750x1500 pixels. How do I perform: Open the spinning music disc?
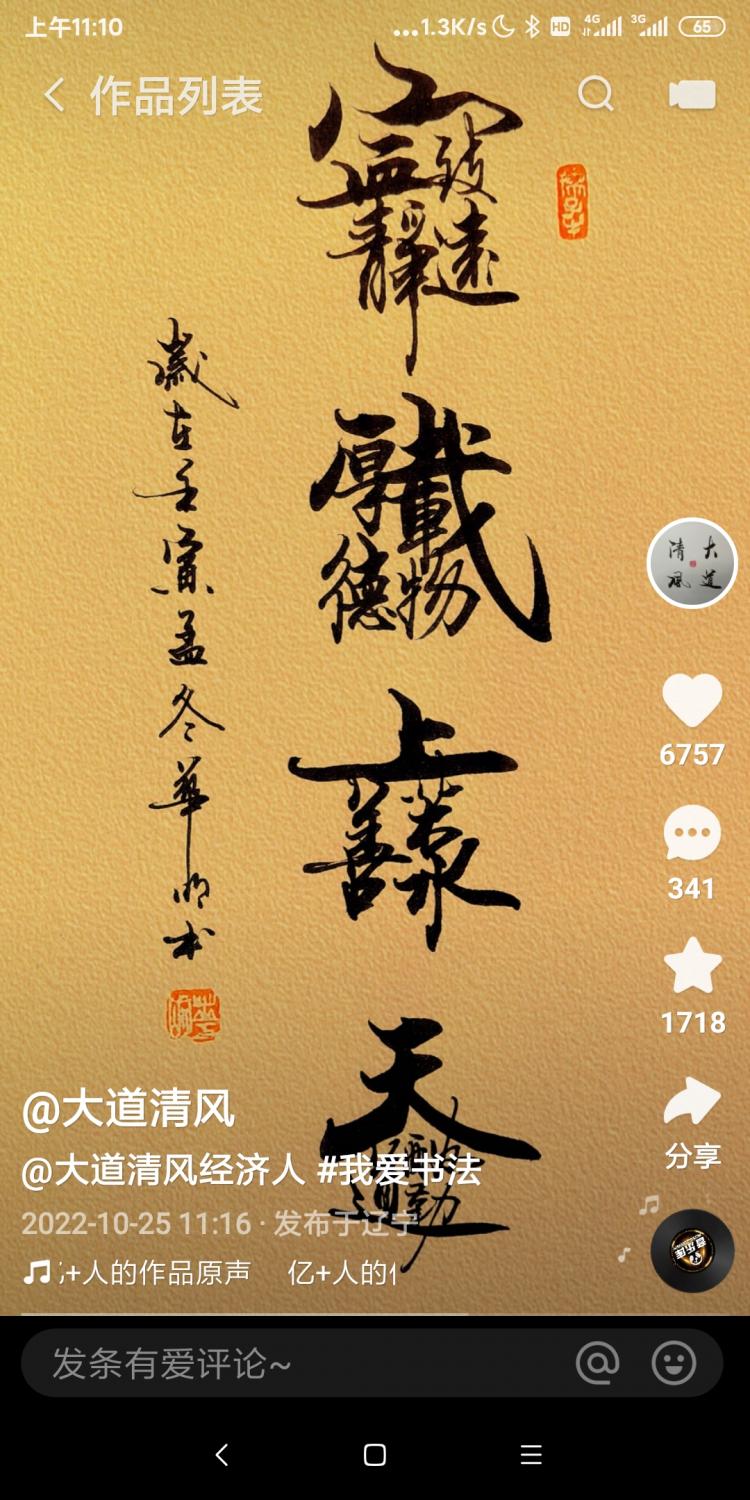(x=692, y=1250)
